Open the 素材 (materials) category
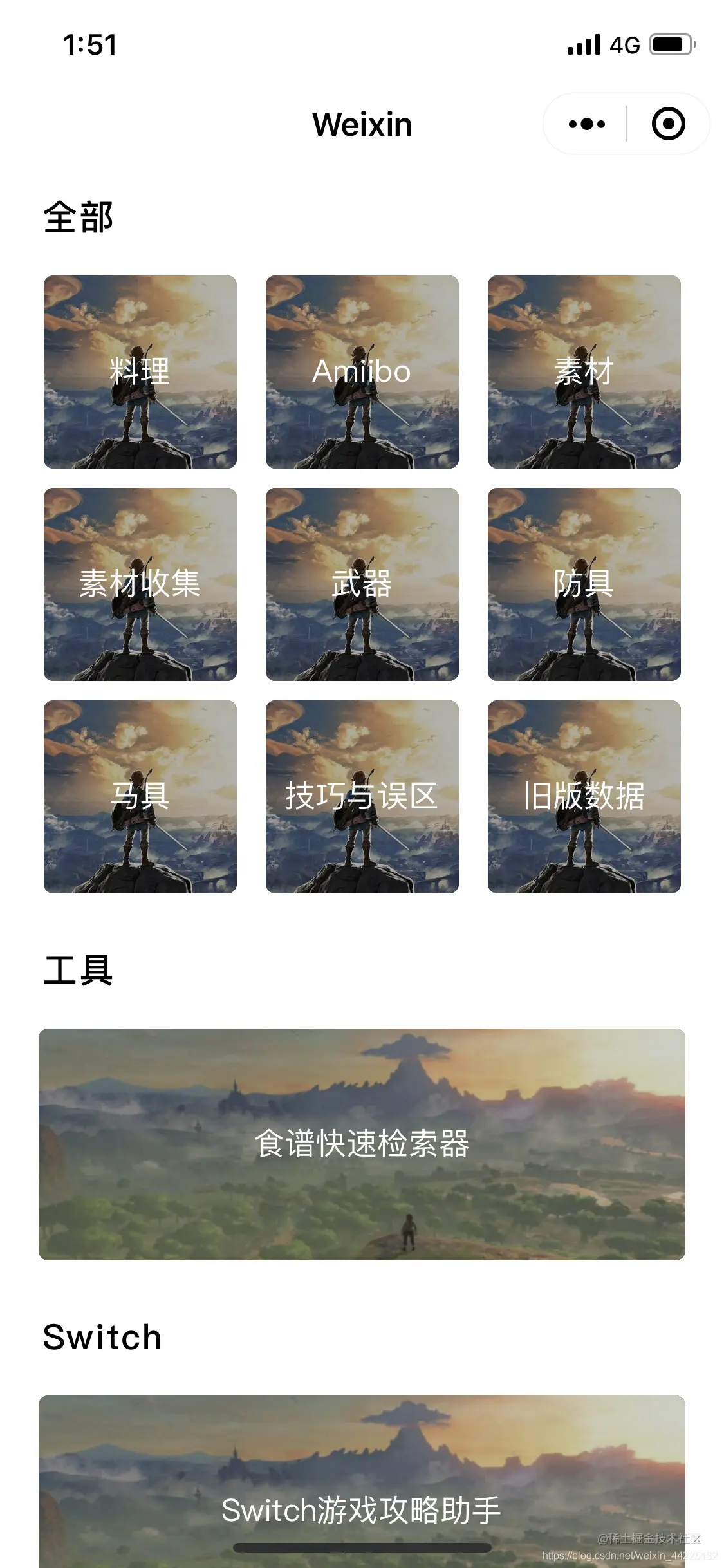The width and height of the screenshot is (724, 1568). [x=583, y=371]
